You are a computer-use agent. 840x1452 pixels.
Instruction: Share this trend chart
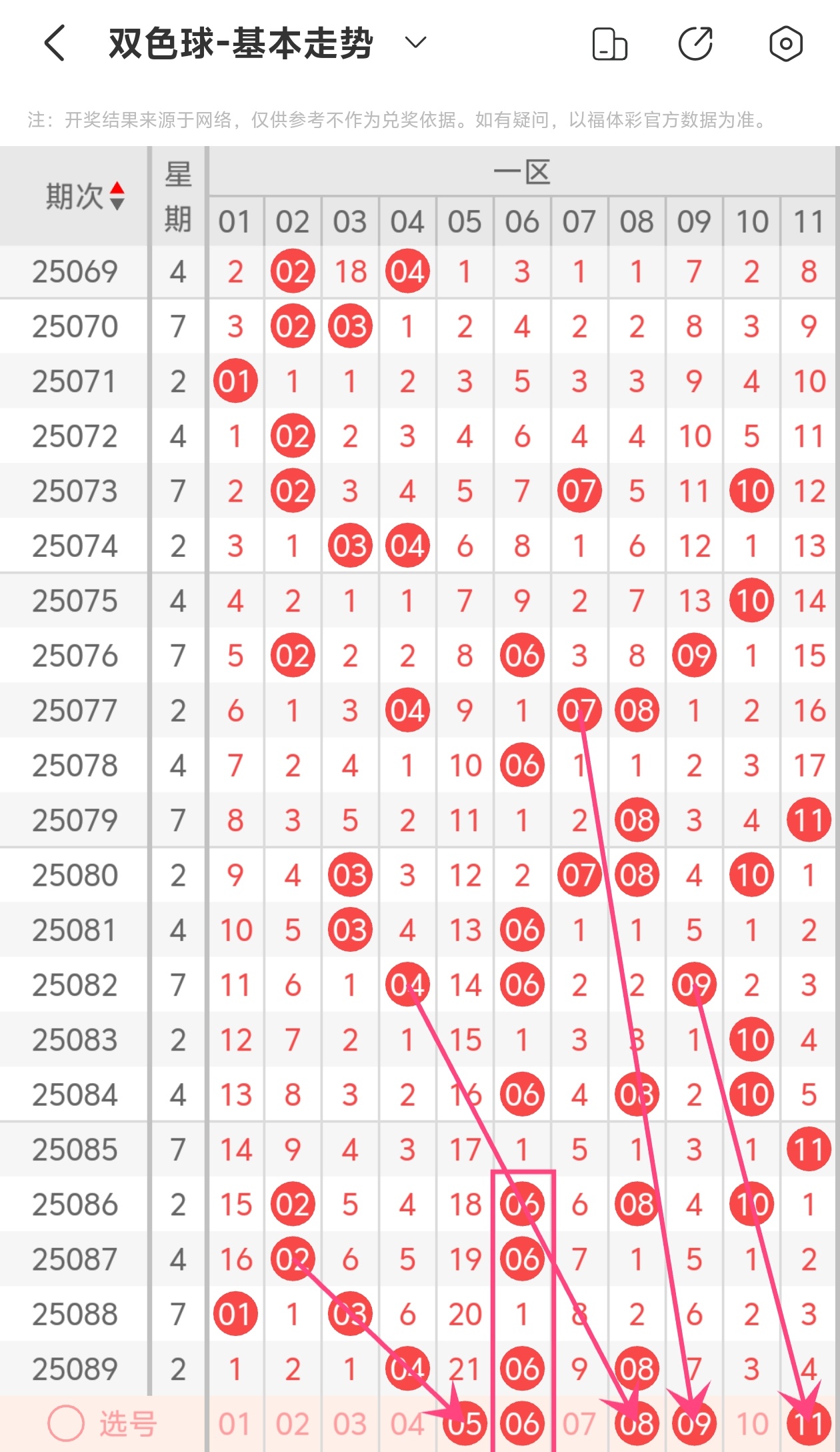695,44
